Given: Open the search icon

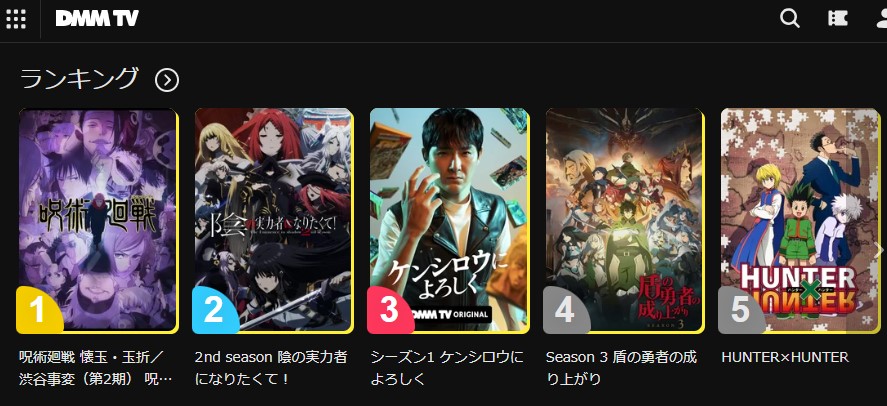Looking at the screenshot, I should tap(790, 18).
